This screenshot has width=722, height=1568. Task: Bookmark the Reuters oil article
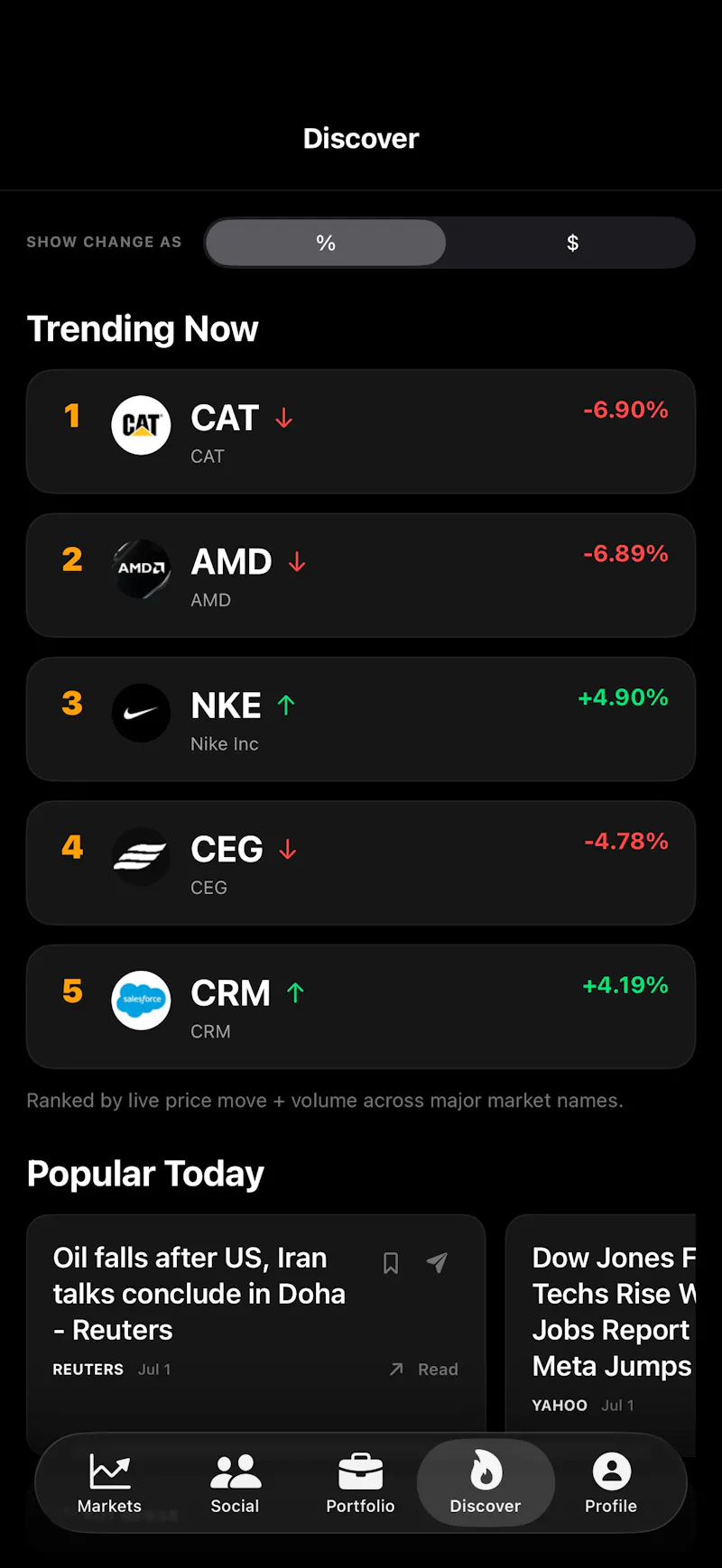[x=391, y=1263]
